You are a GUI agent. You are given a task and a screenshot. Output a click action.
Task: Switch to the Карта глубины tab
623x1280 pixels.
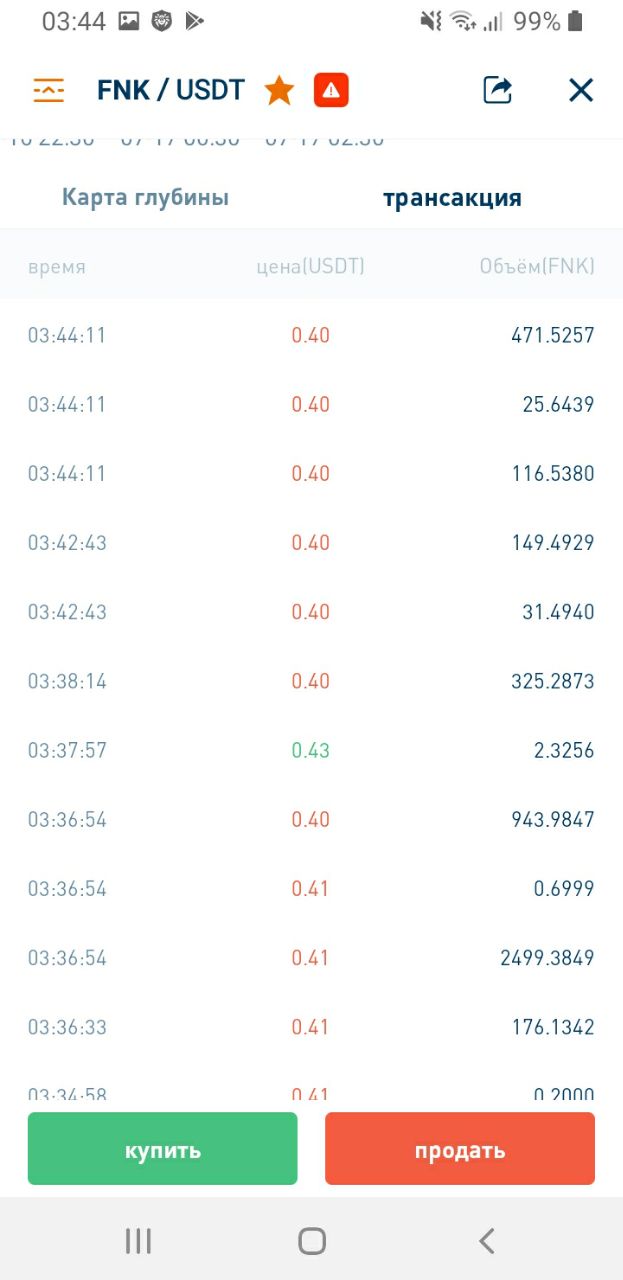click(146, 197)
